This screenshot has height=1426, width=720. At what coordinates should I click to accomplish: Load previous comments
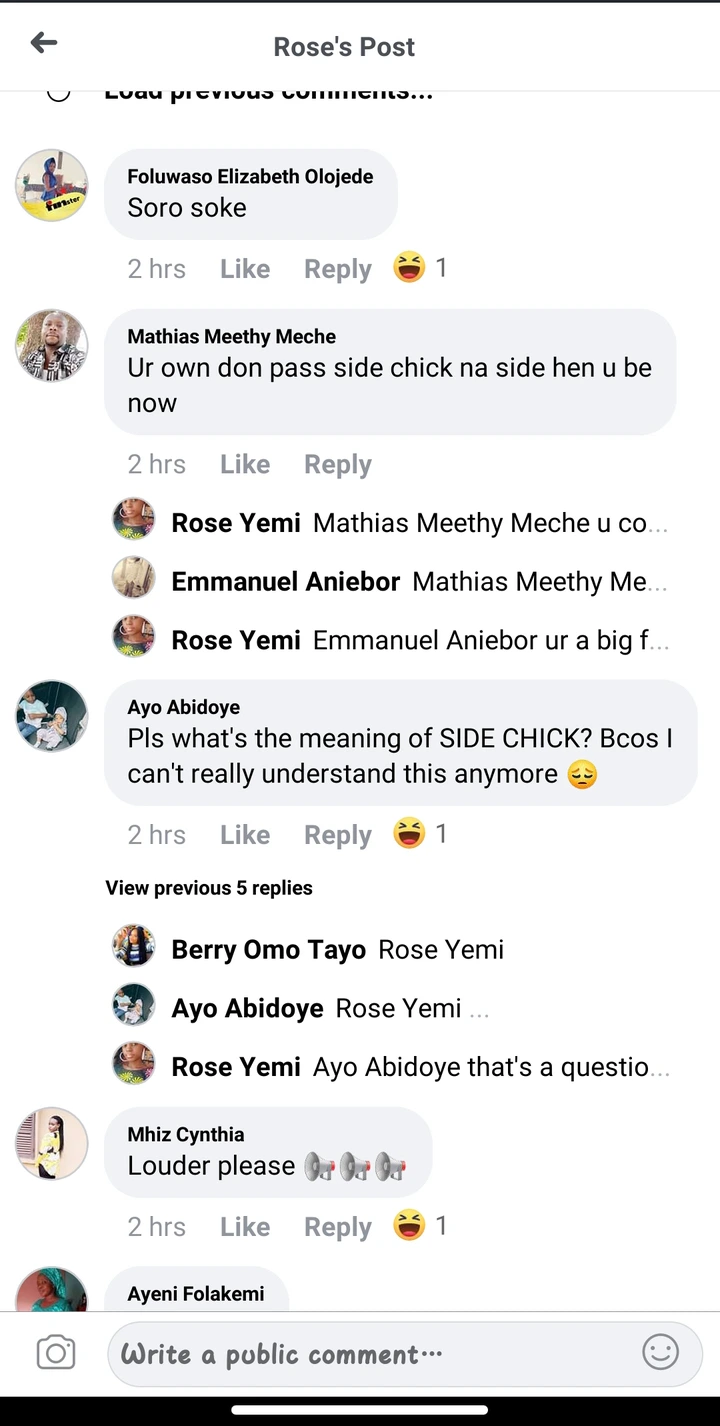[x=268, y=93]
